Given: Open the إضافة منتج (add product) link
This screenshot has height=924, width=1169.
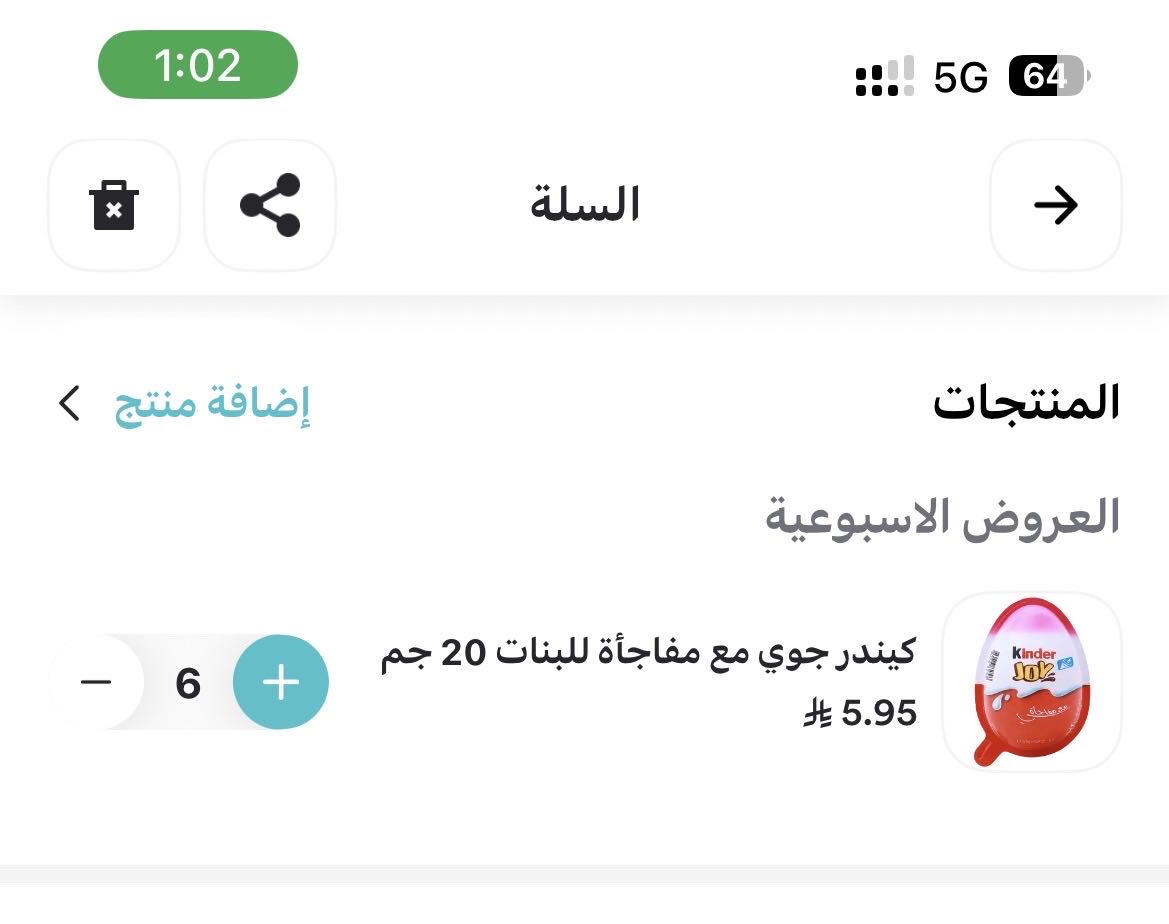Looking at the screenshot, I should (211, 404).
